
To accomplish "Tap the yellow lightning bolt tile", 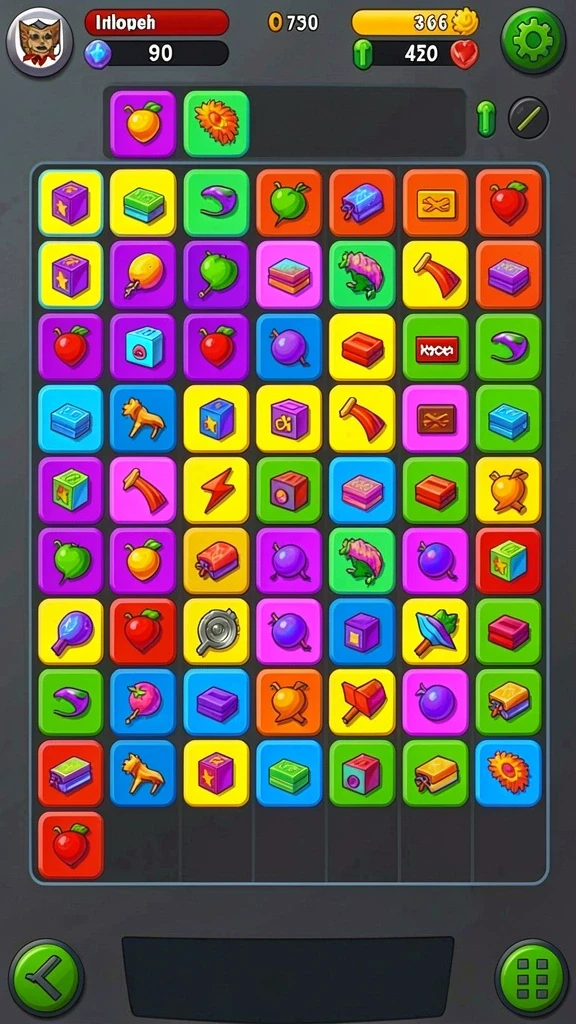I will click(216, 490).
